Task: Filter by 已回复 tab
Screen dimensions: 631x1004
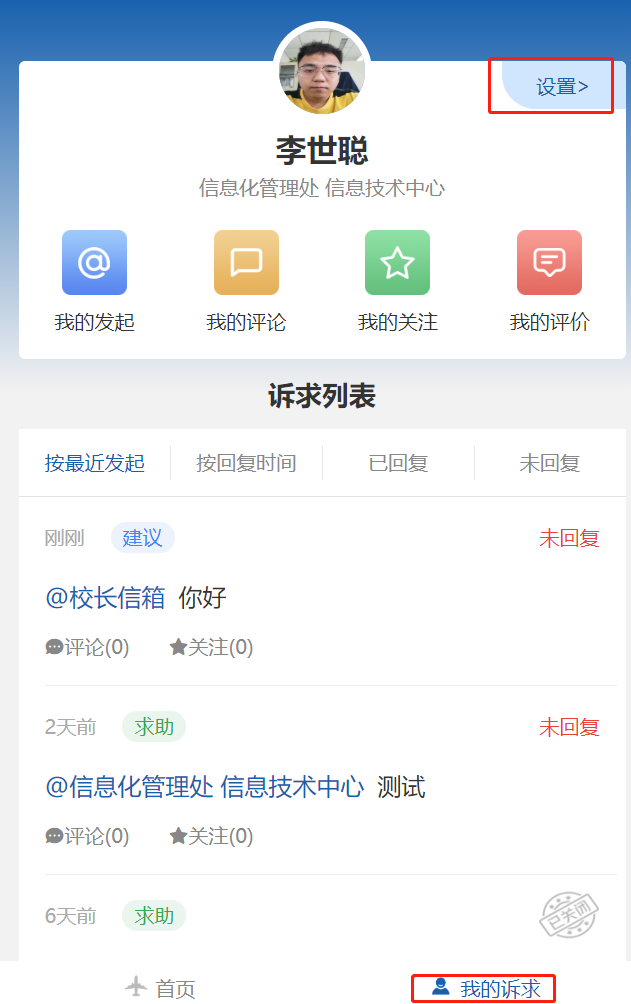Action: [398, 463]
